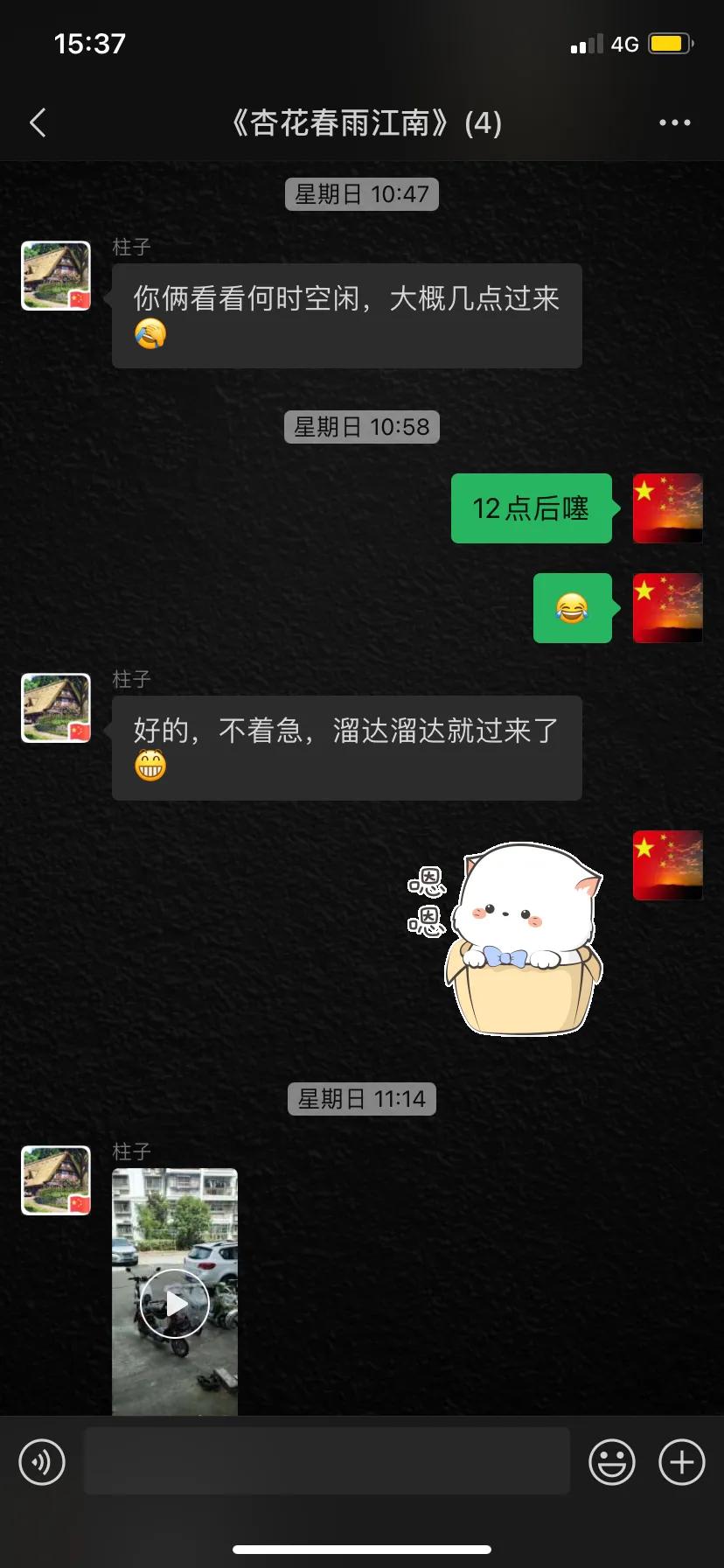The image size is (724, 1568).
Task: Open your own flag avatar profile
Action: [x=667, y=509]
